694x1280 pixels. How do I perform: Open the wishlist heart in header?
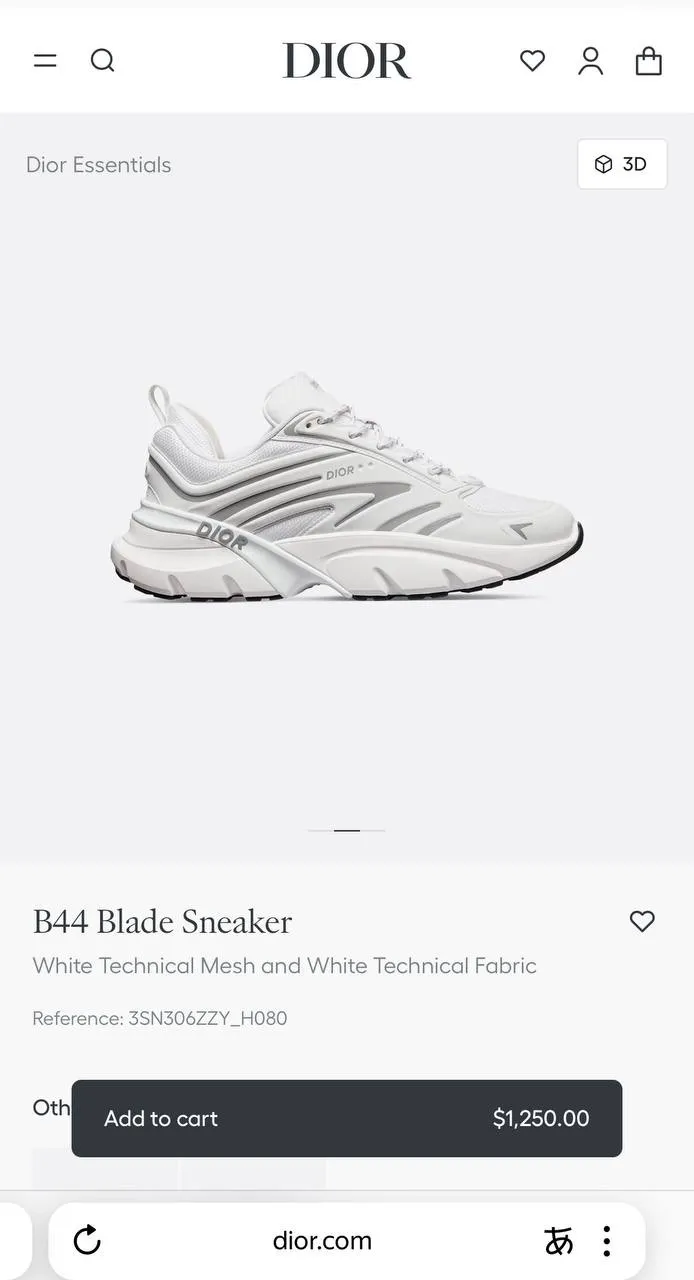[x=533, y=61]
